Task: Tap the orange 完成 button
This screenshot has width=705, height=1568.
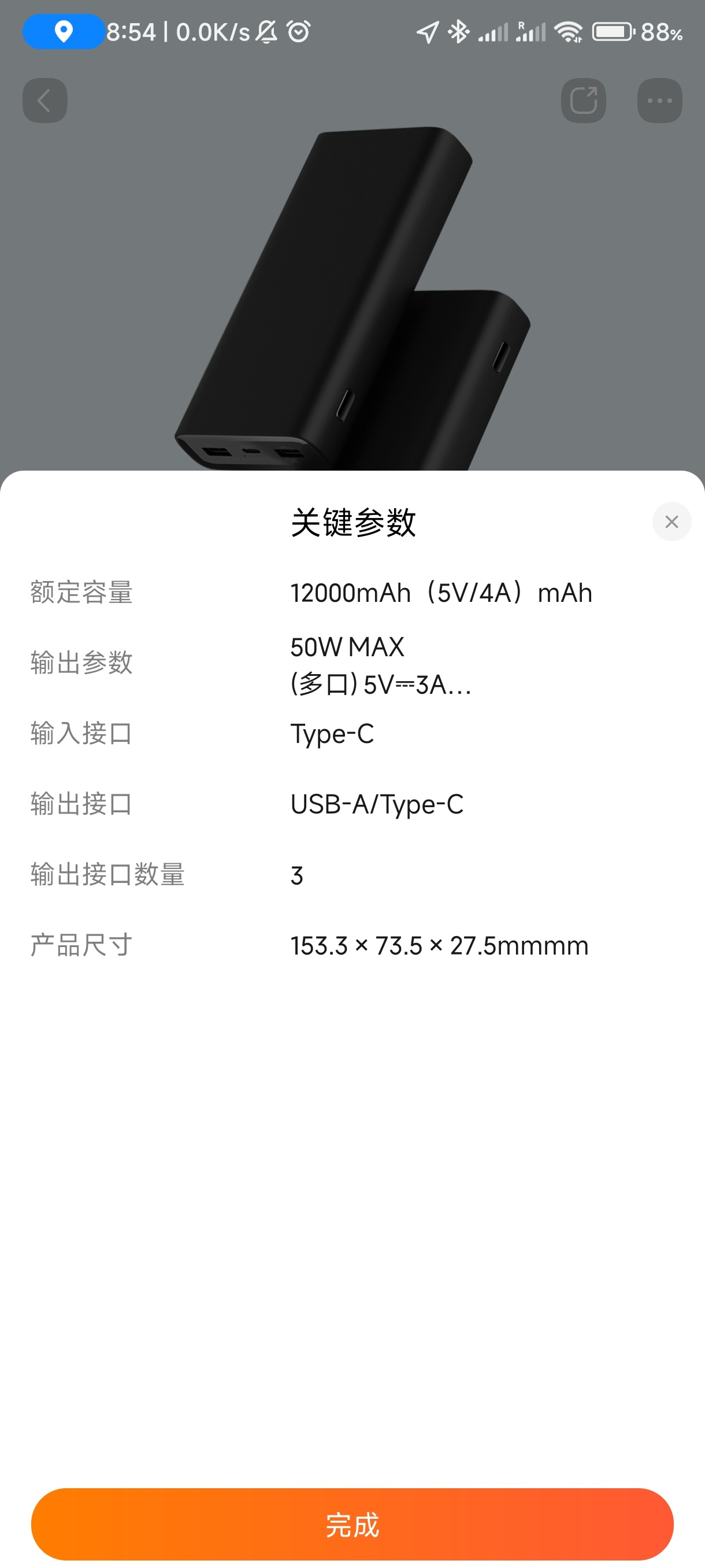Action: (x=352, y=1523)
